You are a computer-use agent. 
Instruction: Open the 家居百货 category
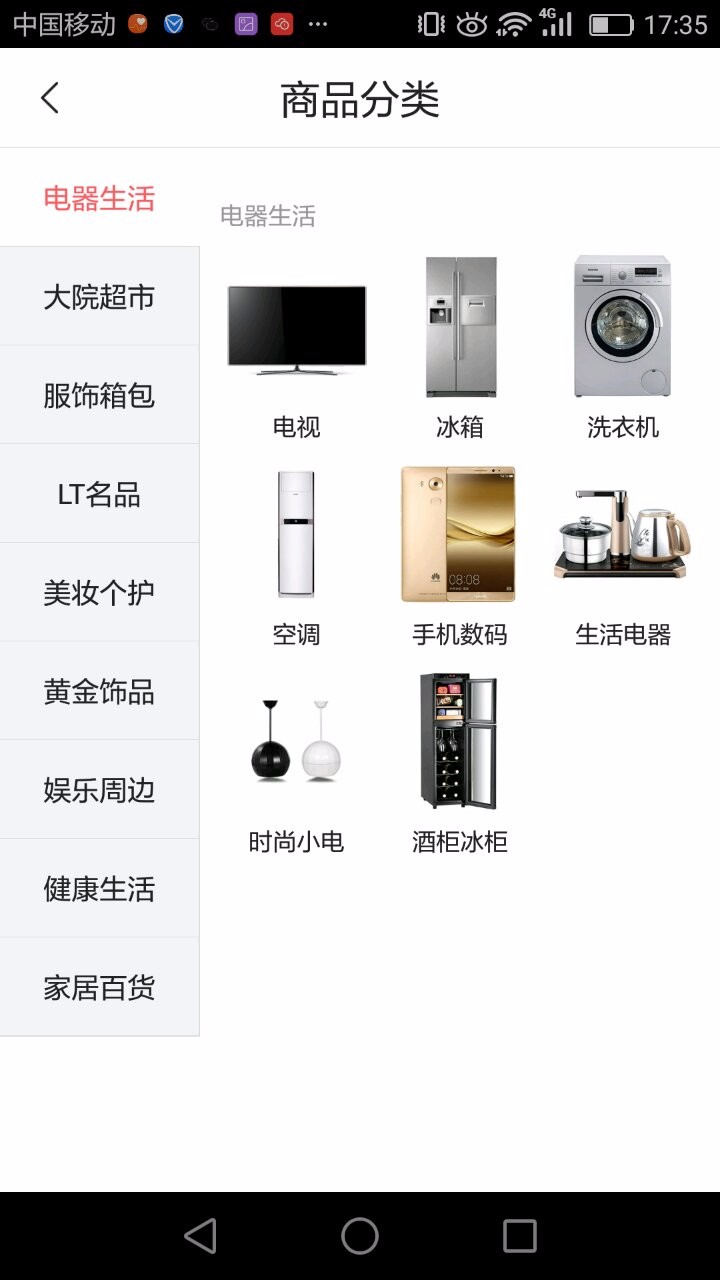(x=99, y=986)
